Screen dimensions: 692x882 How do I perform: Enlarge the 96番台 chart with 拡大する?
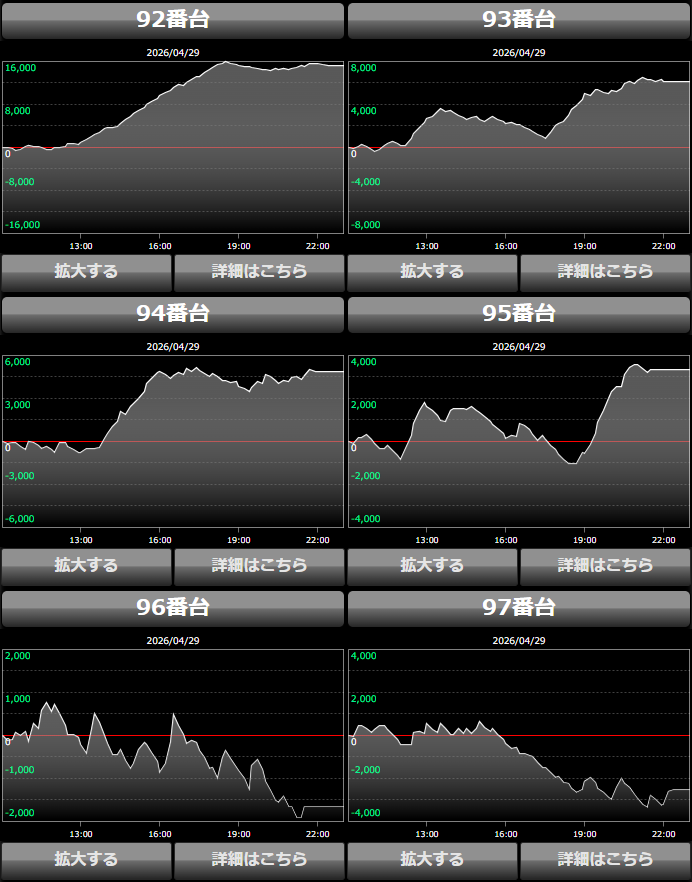coord(87,860)
